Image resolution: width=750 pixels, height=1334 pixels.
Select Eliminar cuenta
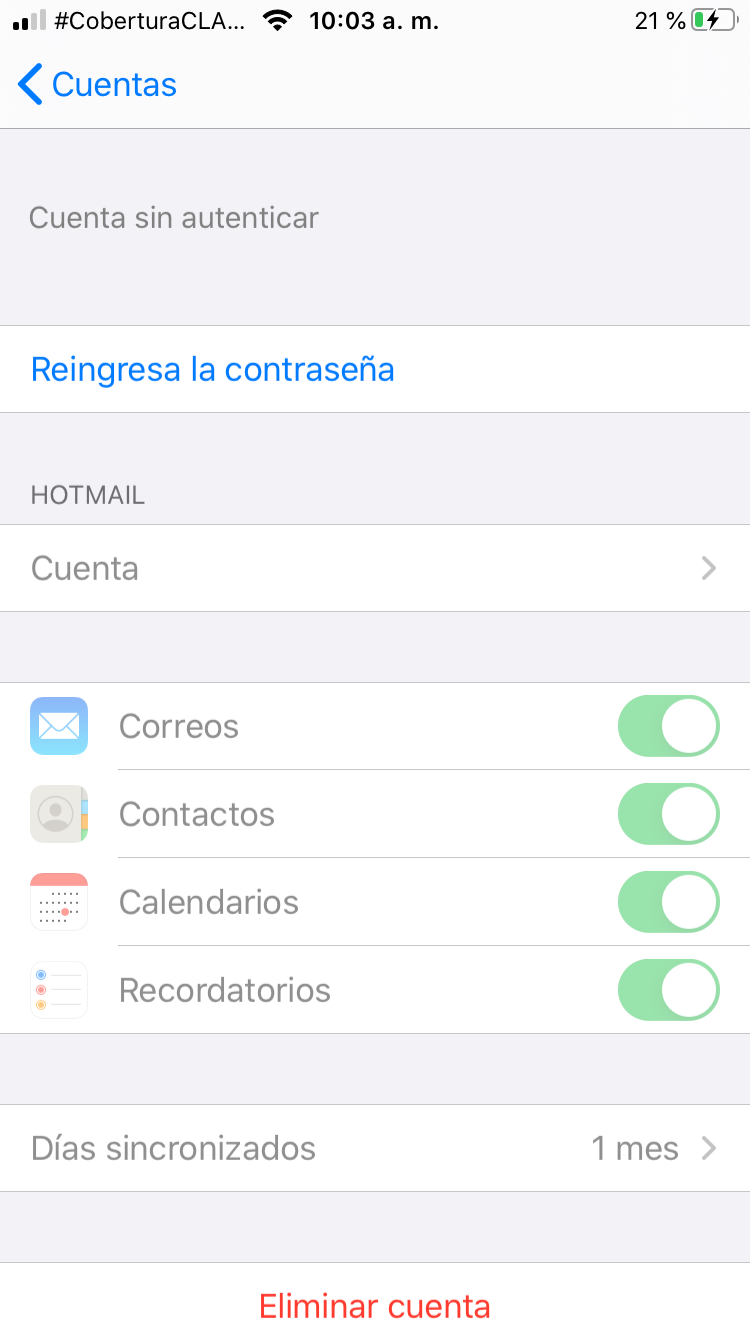[375, 1306]
